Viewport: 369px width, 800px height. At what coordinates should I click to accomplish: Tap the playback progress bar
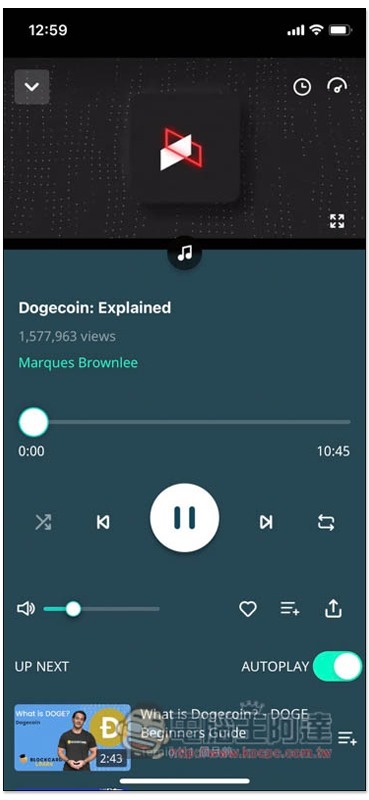(x=184, y=422)
